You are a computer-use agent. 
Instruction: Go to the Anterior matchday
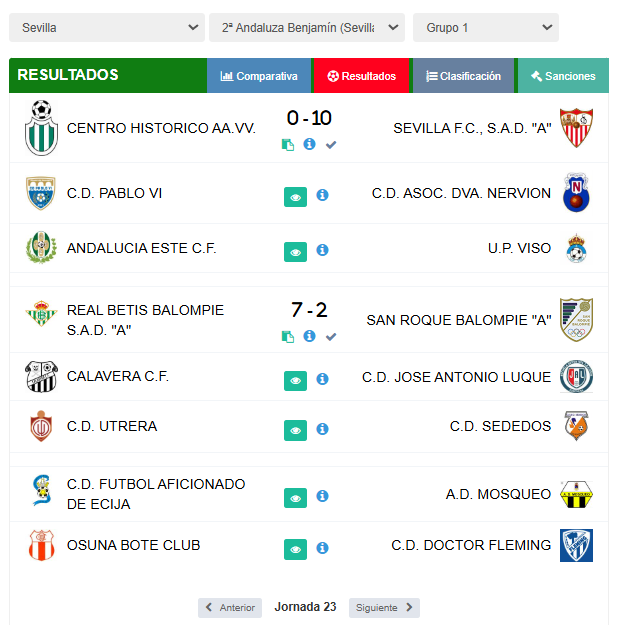(230, 607)
